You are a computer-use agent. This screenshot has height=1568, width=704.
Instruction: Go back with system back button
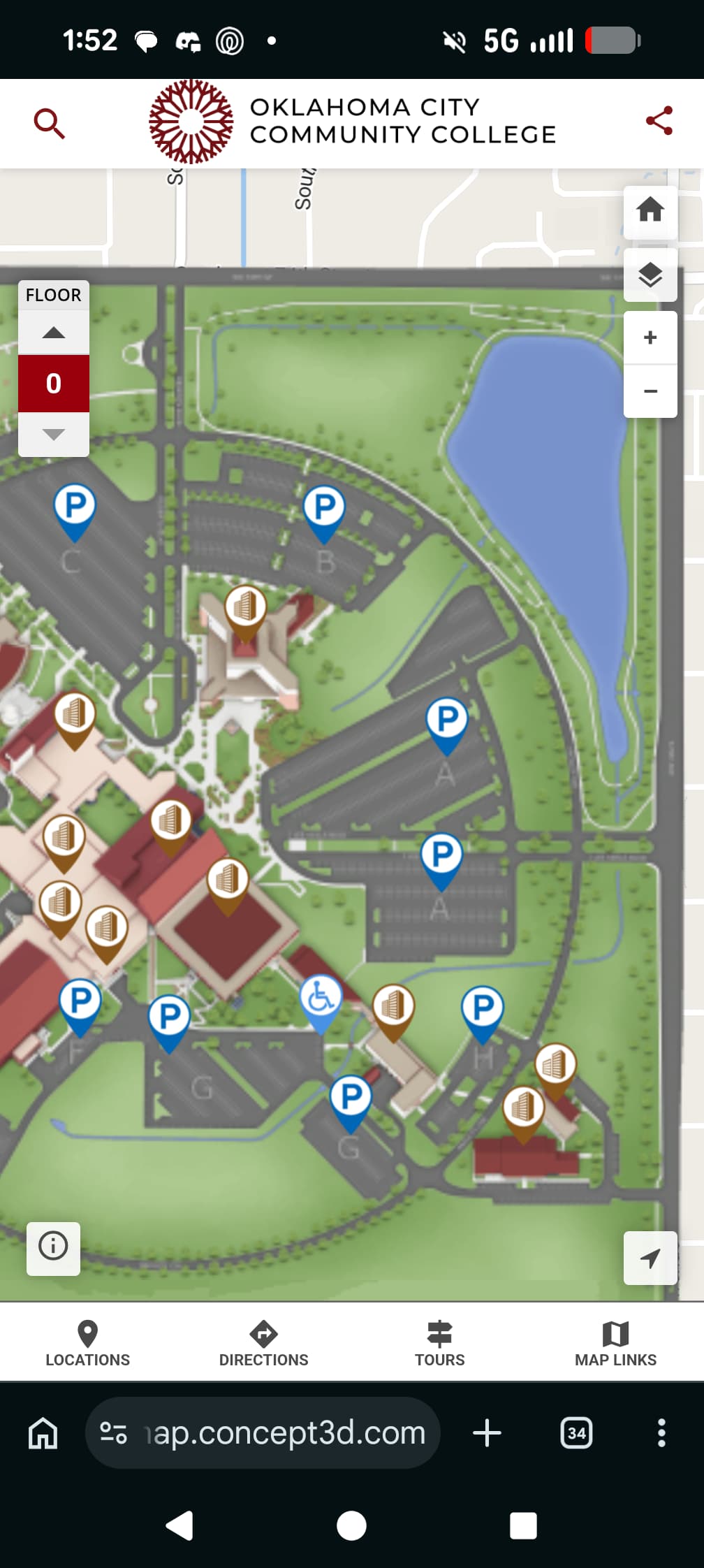179,1525
